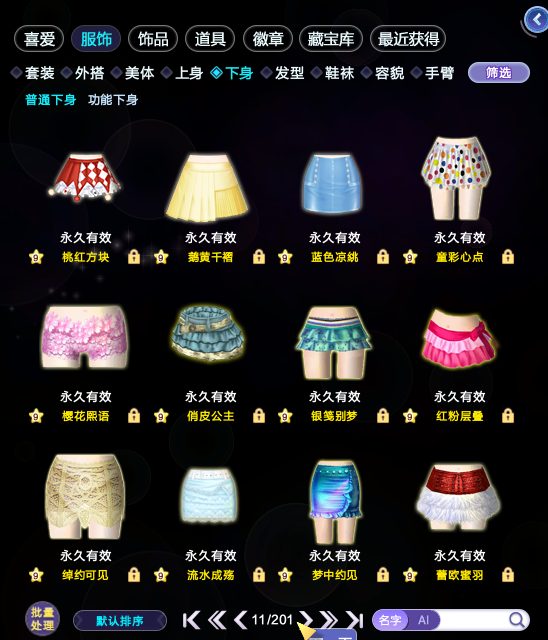The height and width of the screenshot is (640, 548).
Task: Change sorting via 默认排序
Action: click(x=120, y=621)
